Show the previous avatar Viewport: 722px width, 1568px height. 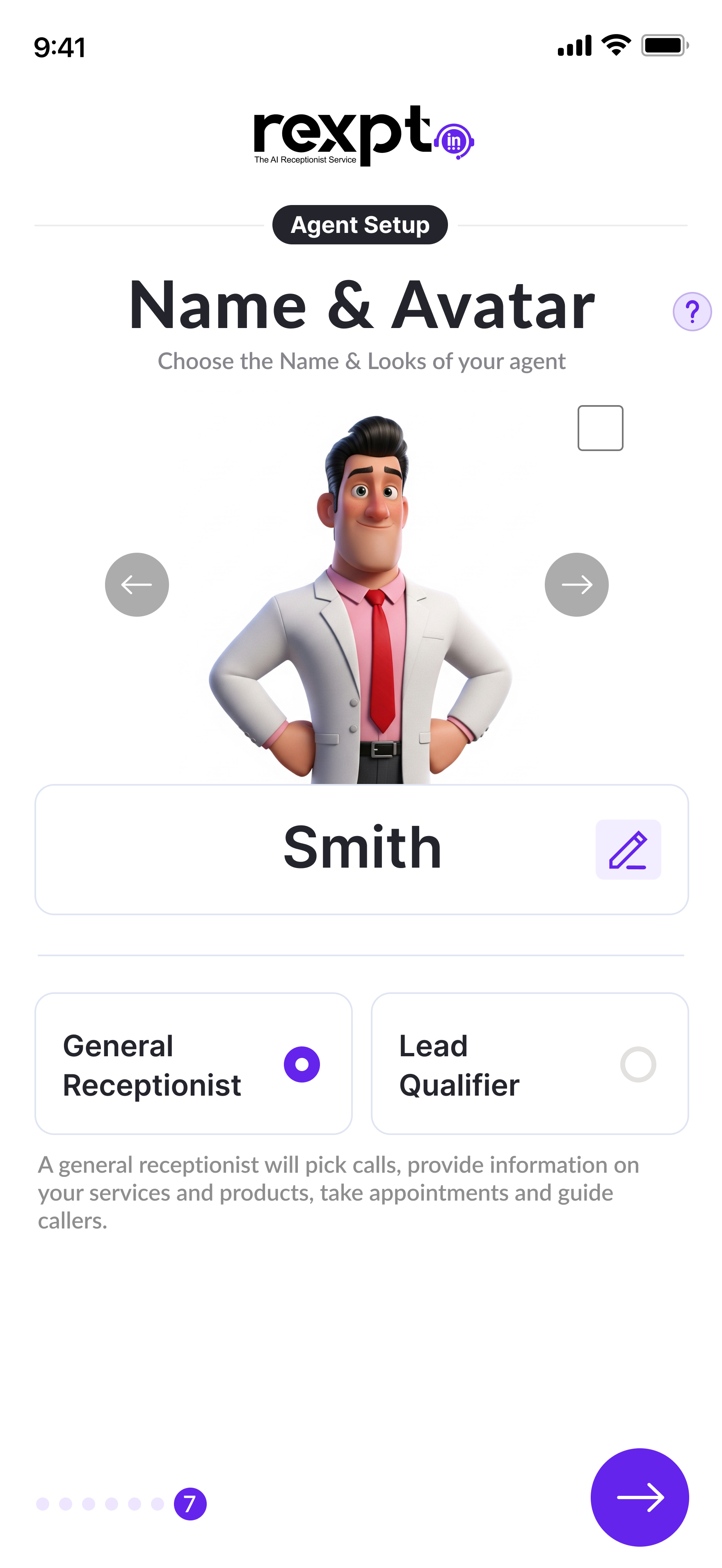137,584
